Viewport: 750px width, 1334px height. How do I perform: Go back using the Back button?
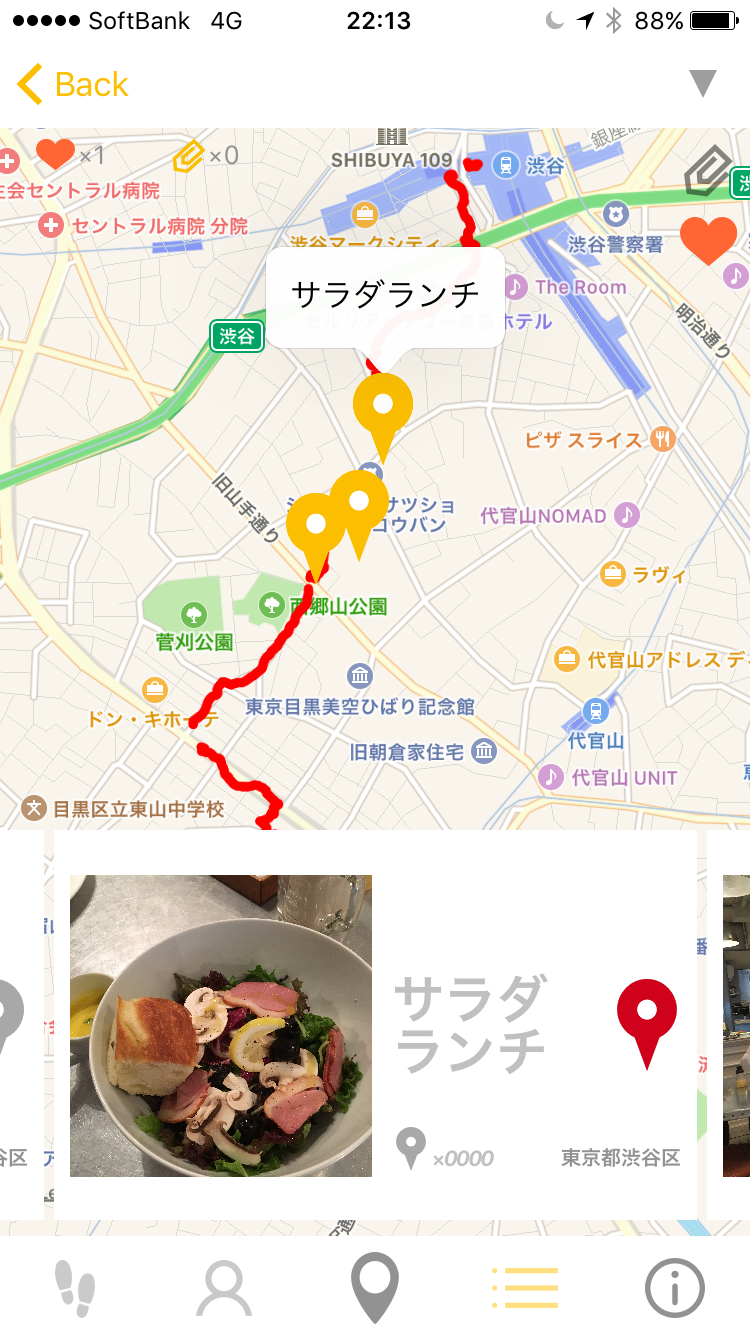73,85
